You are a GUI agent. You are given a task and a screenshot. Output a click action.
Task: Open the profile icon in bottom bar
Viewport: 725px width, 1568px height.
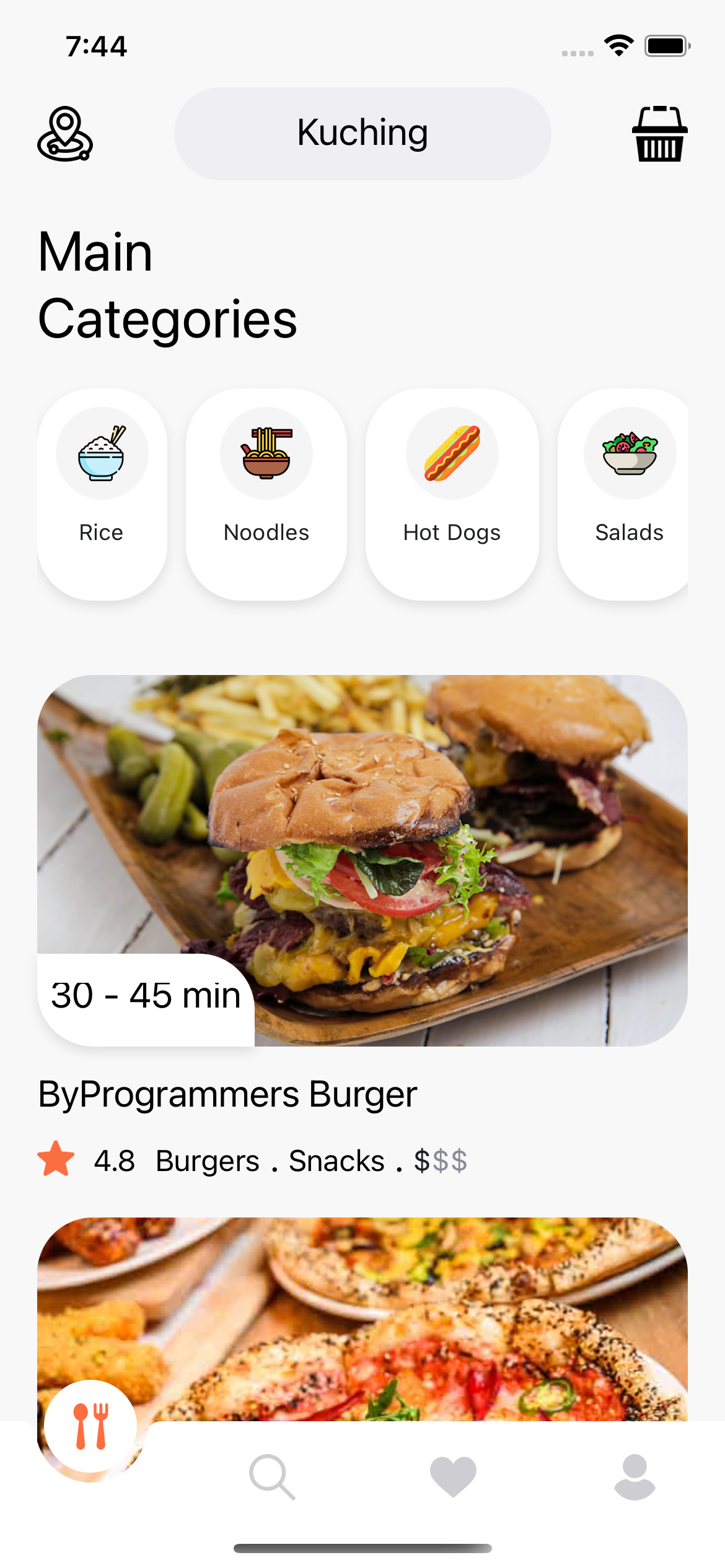[x=633, y=1474]
